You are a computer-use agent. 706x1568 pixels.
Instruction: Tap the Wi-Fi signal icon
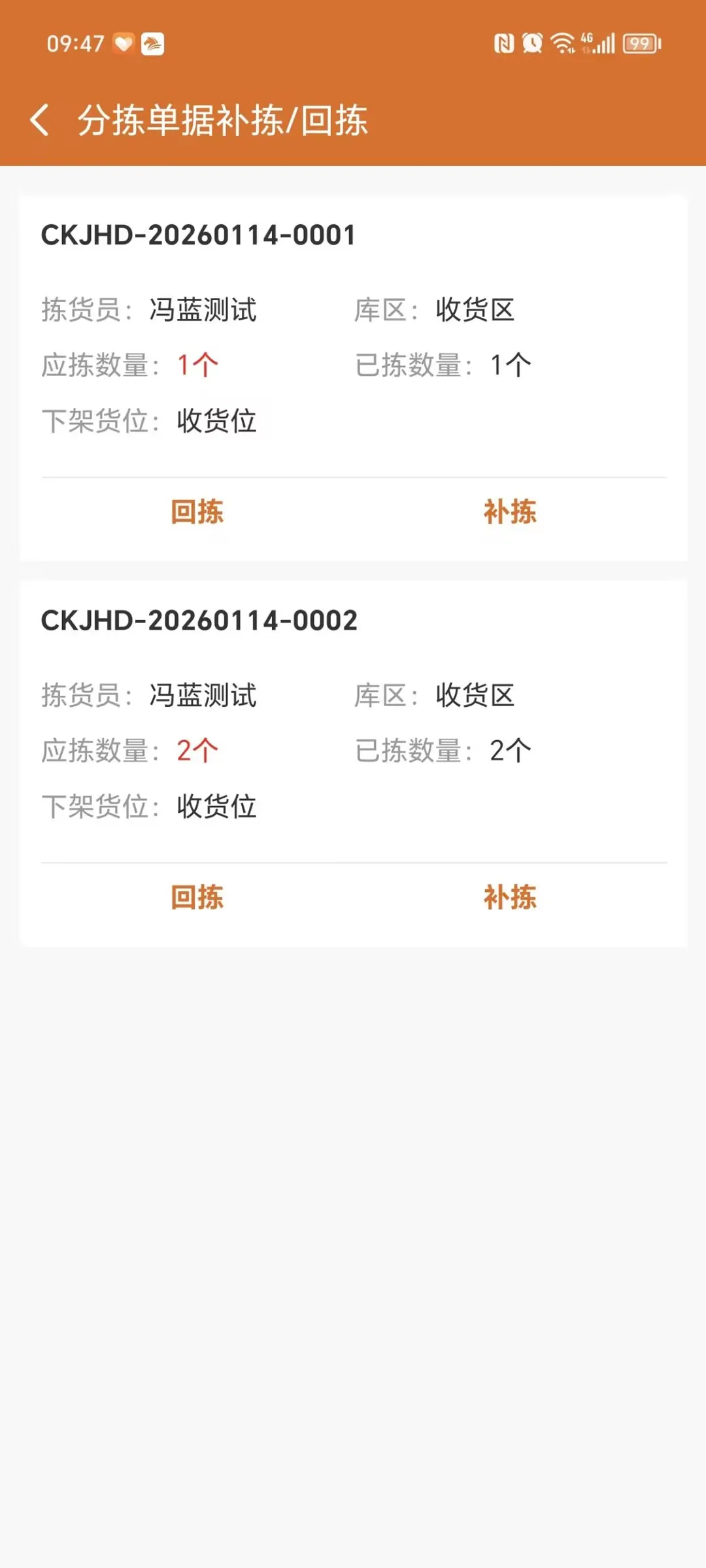[x=563, y=43]
